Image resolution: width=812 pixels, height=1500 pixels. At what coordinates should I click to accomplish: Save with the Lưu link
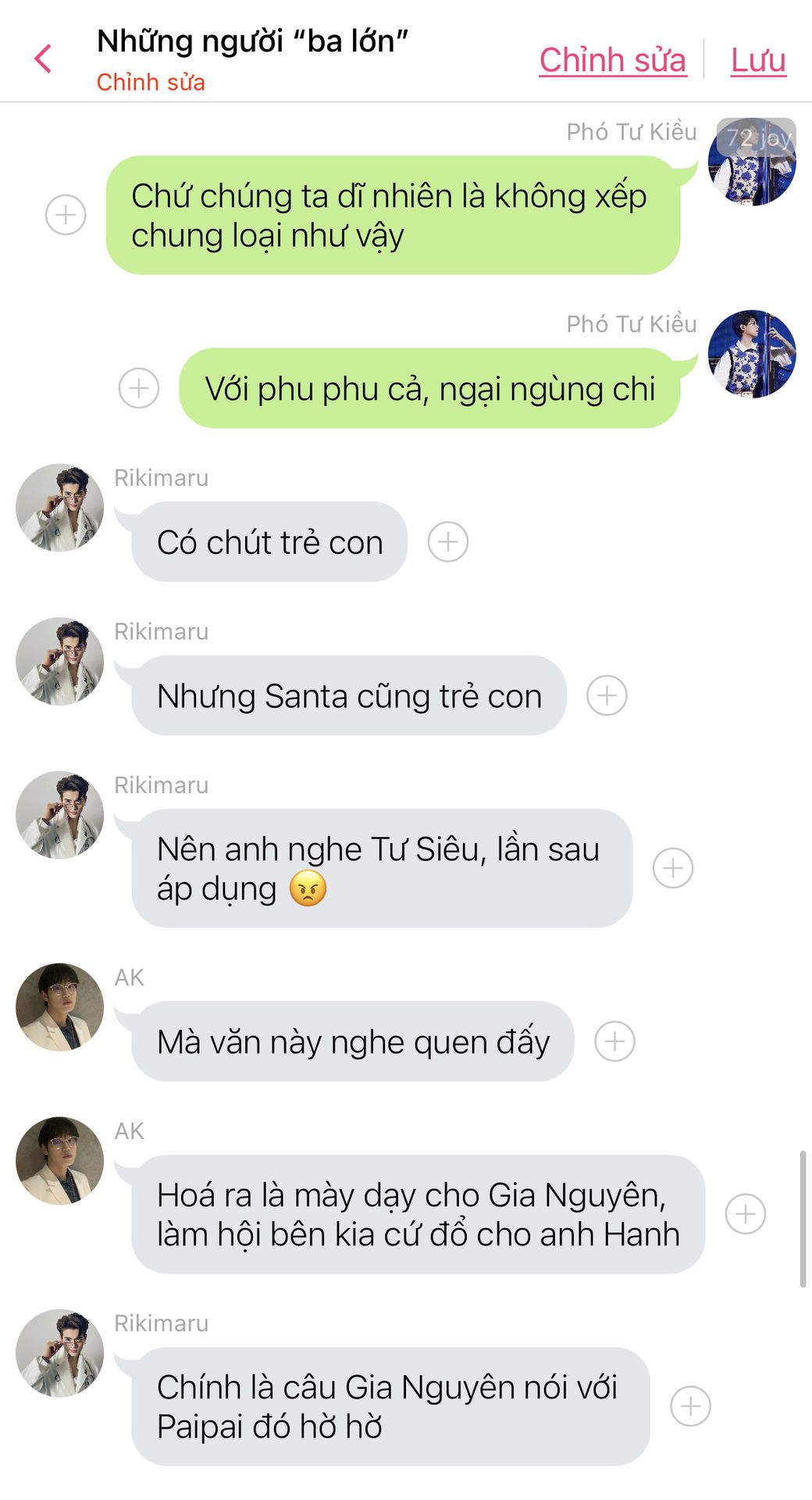point(758,60)
